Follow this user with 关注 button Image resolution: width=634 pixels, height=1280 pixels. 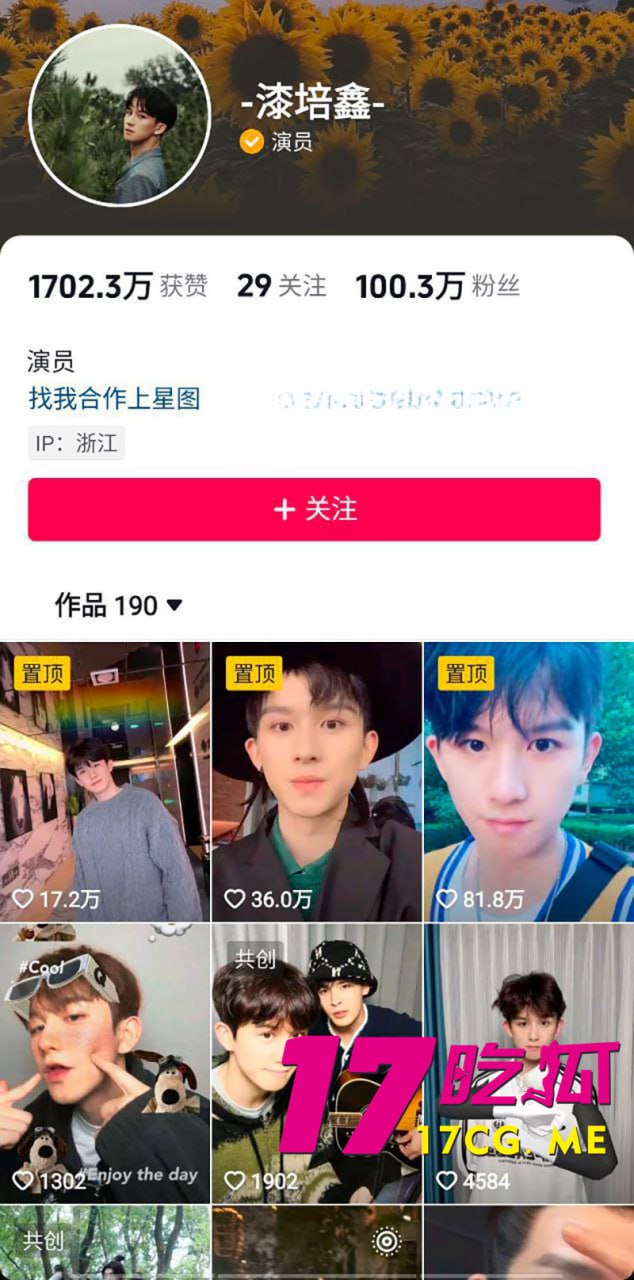(x=314, y=509)
